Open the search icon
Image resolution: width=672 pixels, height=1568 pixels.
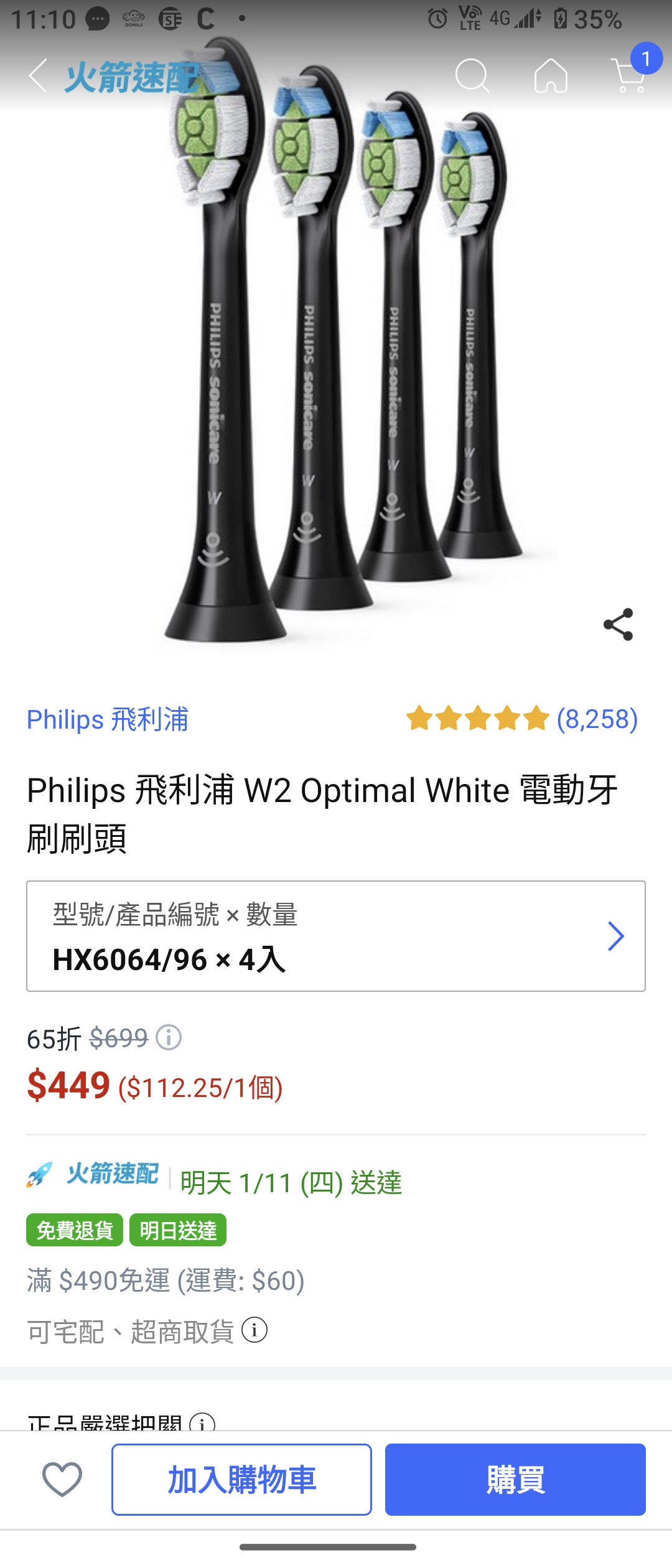pyautogui.click(x=472, y=76)
